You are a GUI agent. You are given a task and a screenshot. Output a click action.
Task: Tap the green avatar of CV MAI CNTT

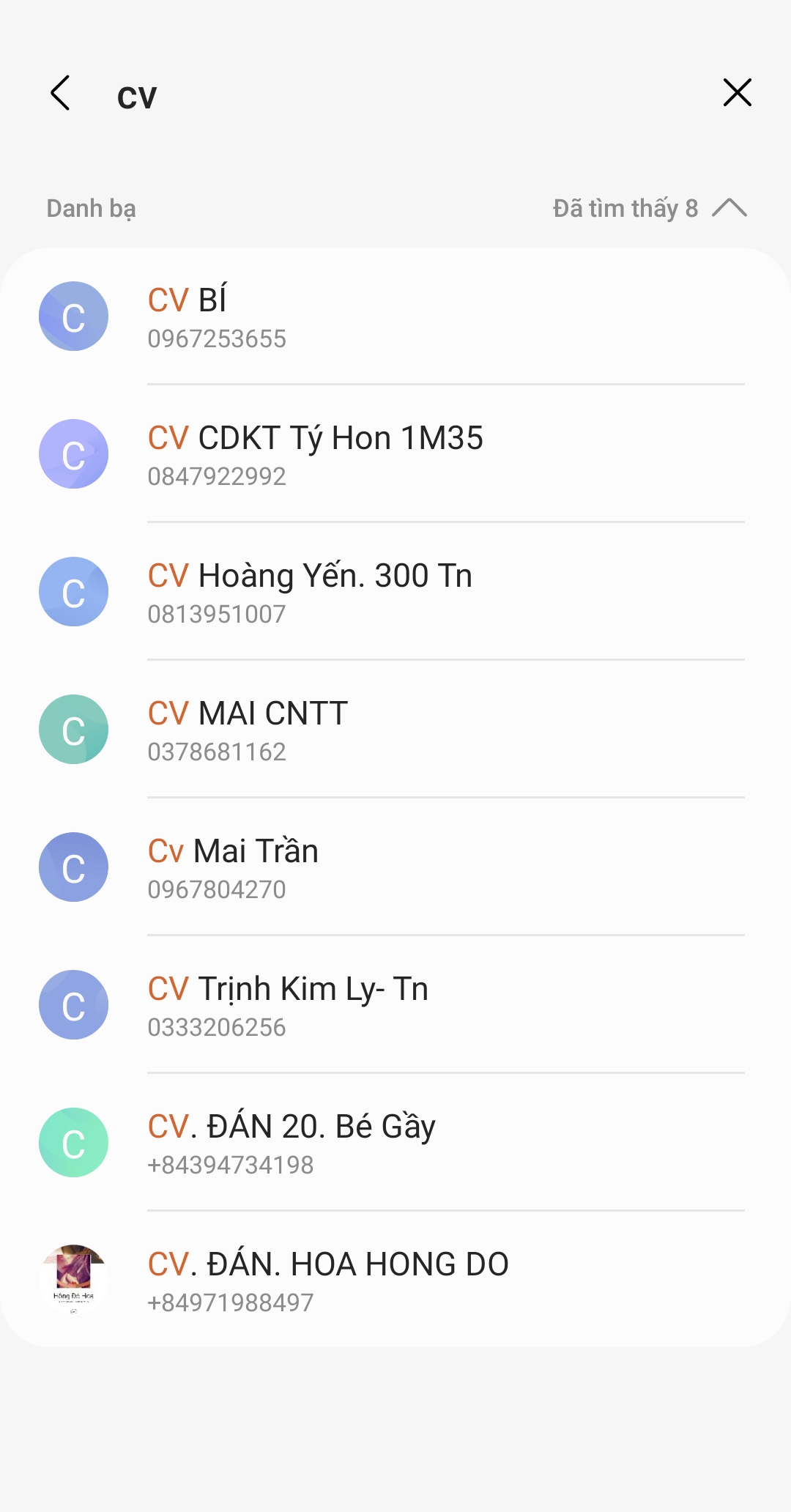73,729
